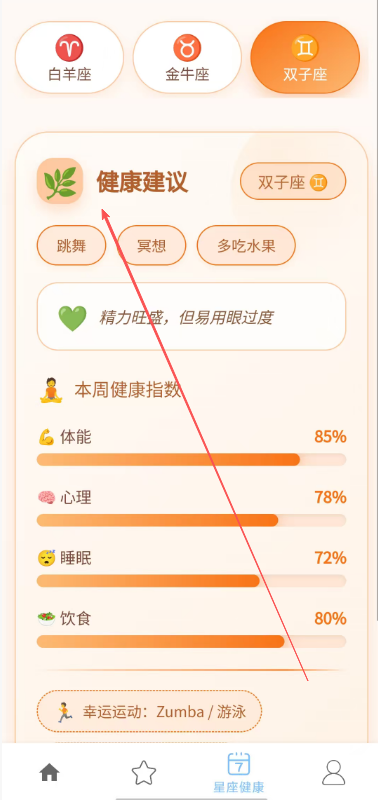The width and height of the screenshot is (378, 800).
Task: Select the 金牛座 zodiac chip
Action: 187,57
